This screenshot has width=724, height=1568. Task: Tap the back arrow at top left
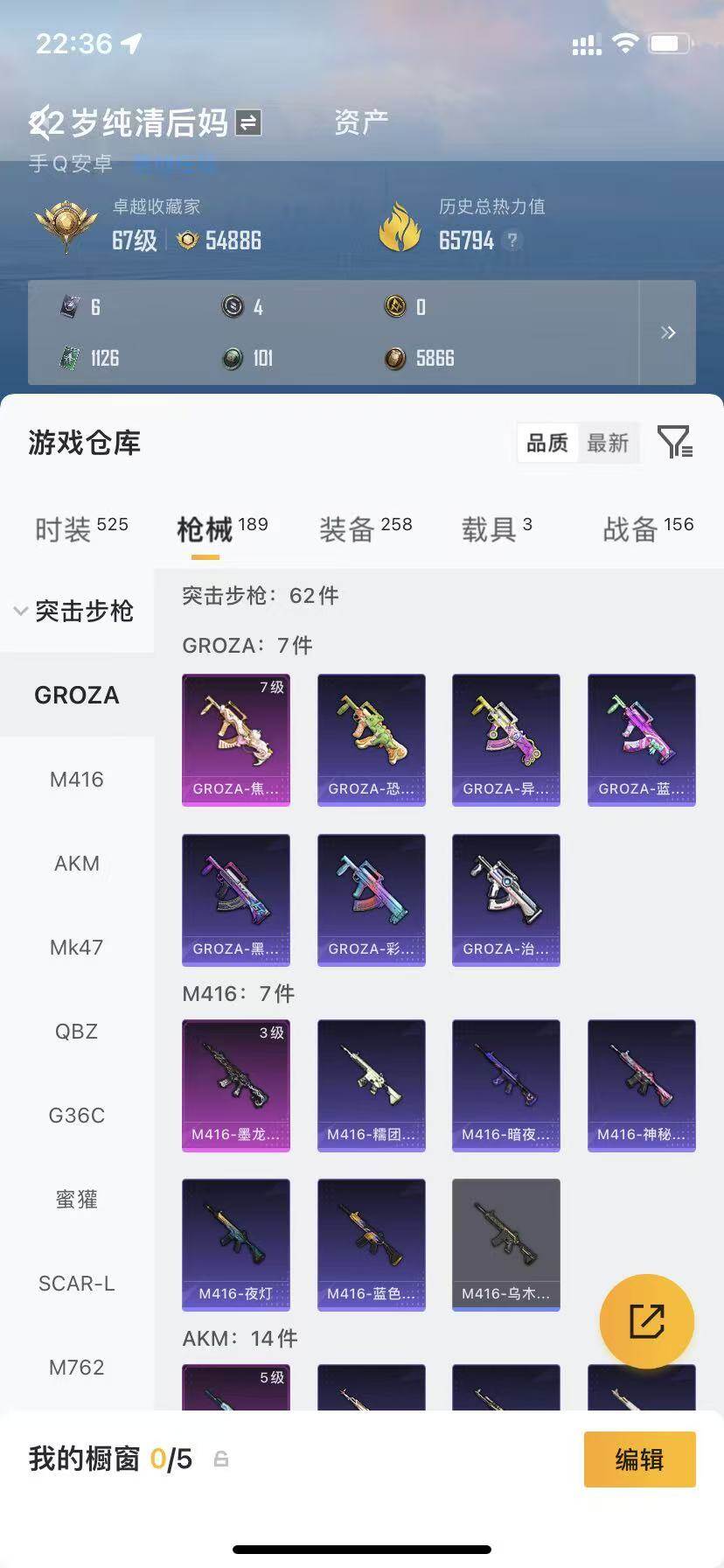(40, 122)
